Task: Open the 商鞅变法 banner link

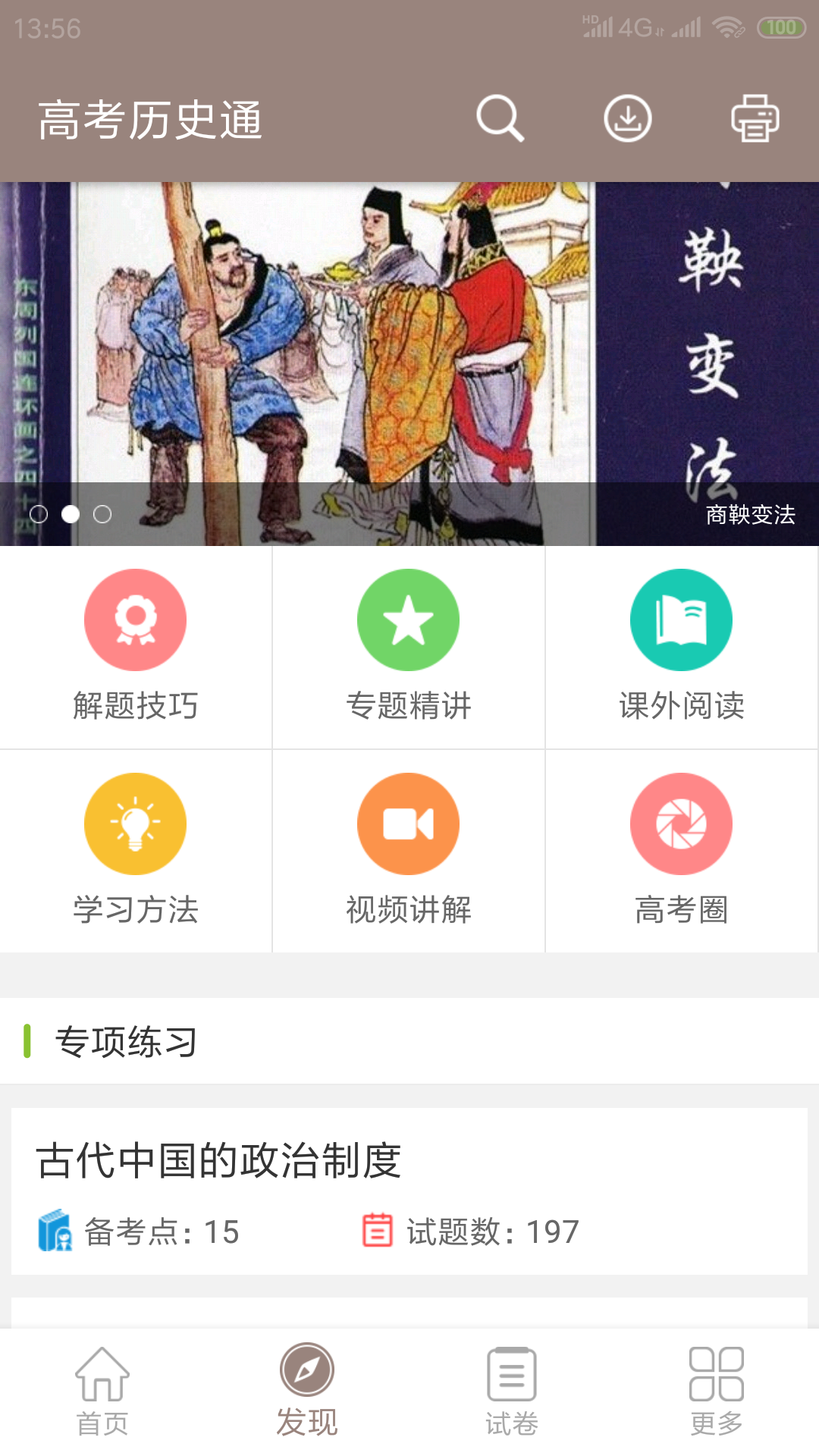Action: coord(752,516)
